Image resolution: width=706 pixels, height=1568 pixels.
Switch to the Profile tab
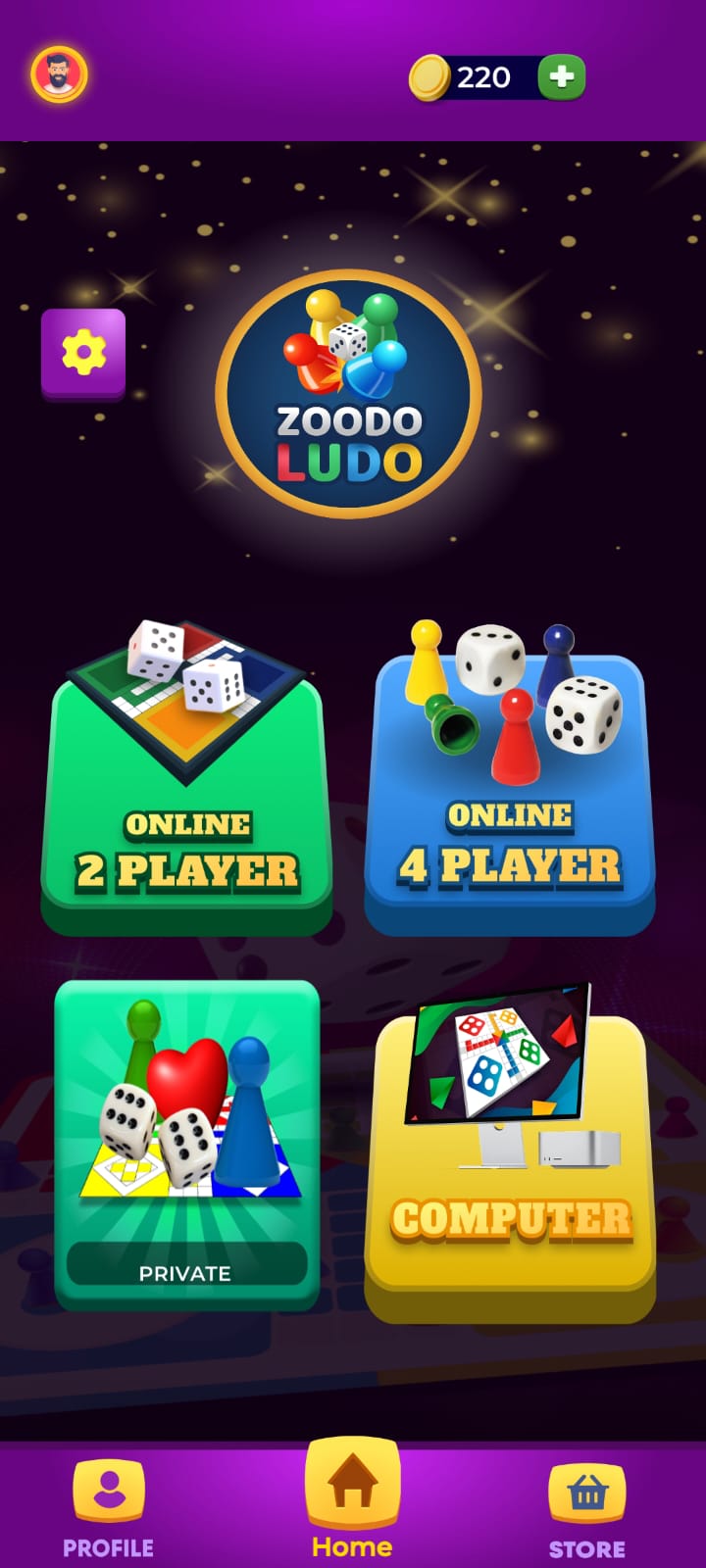coord(108,1506)
